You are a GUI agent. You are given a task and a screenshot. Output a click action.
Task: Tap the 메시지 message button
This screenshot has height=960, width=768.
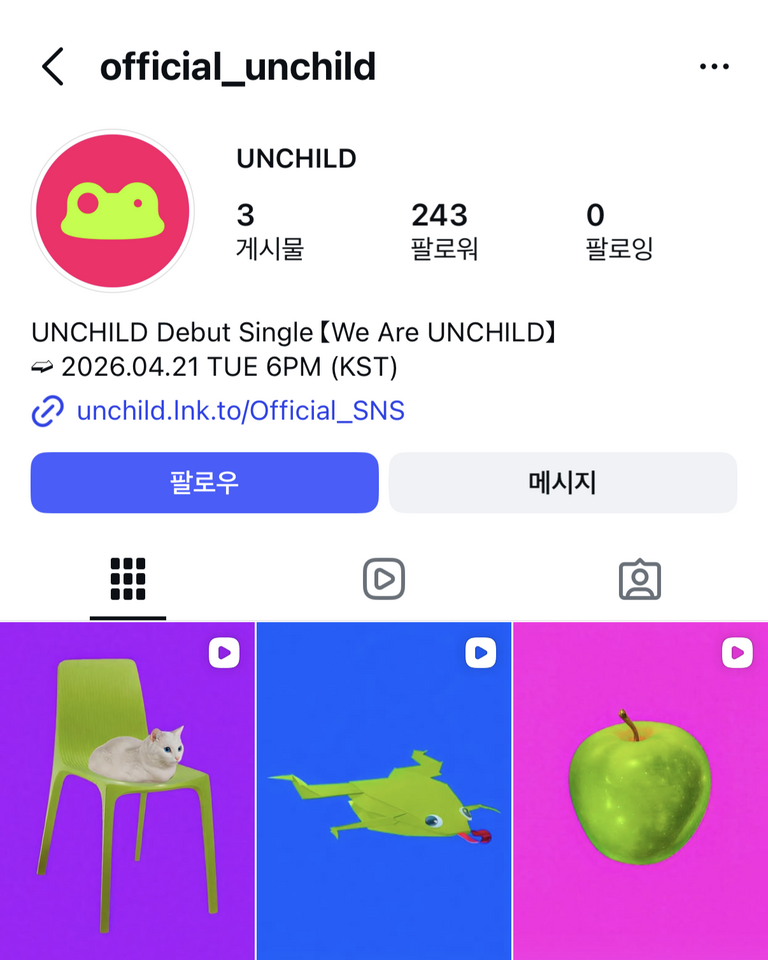click(x=562, y=483)
